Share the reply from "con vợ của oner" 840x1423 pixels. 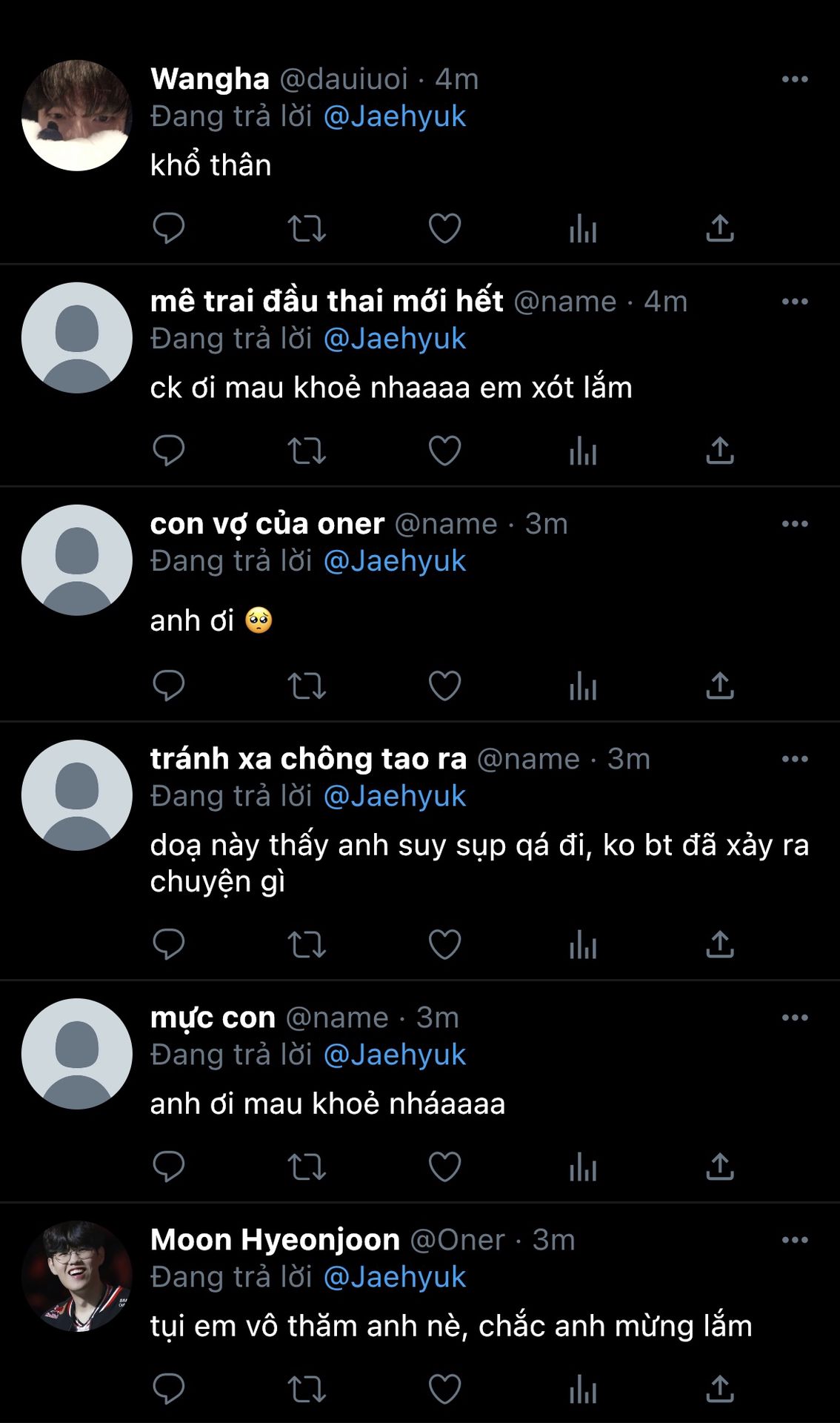[x=719, y=686]
